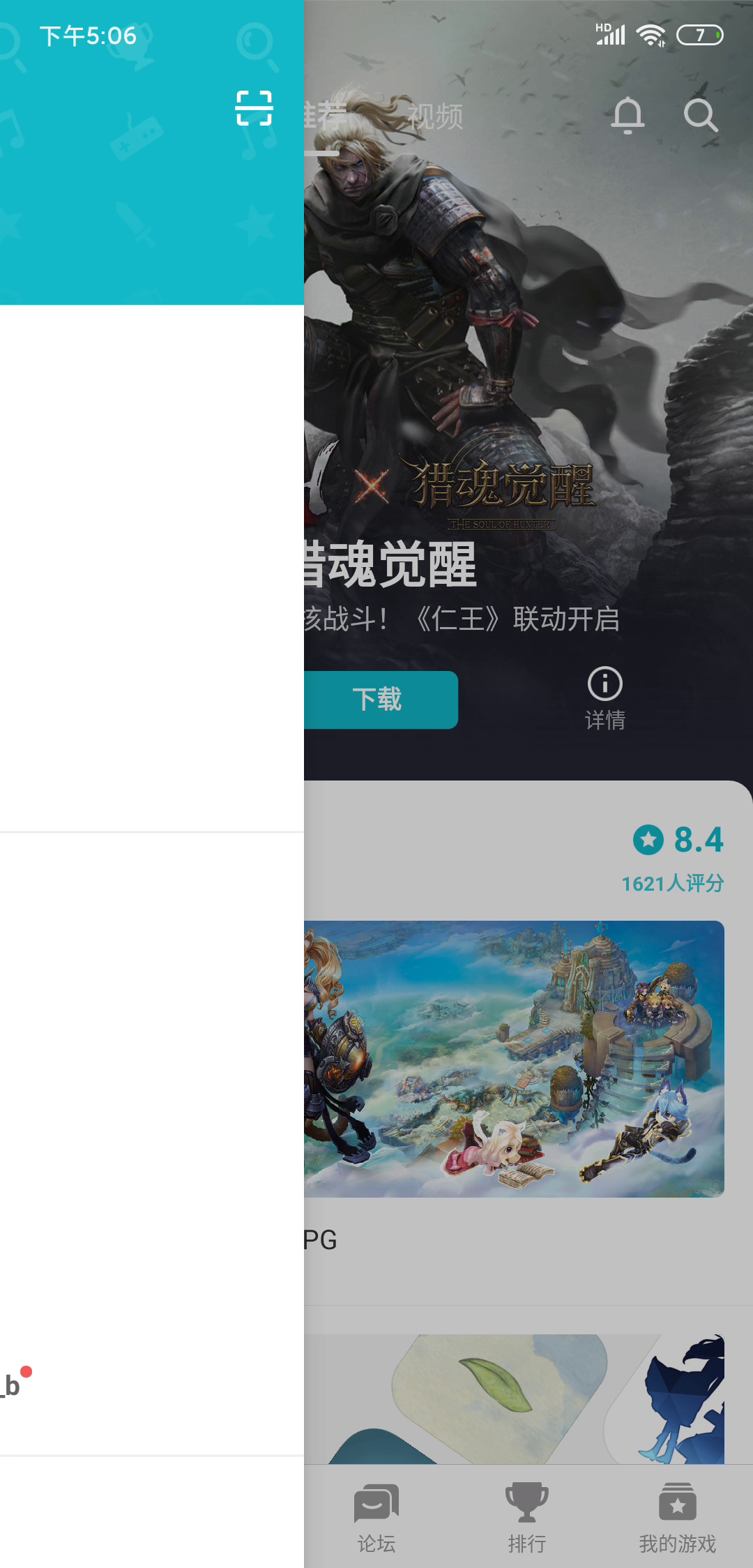The image size is (753, 1568).
Task: Switch to the 视频 tab
Action: tap(435, 116)
